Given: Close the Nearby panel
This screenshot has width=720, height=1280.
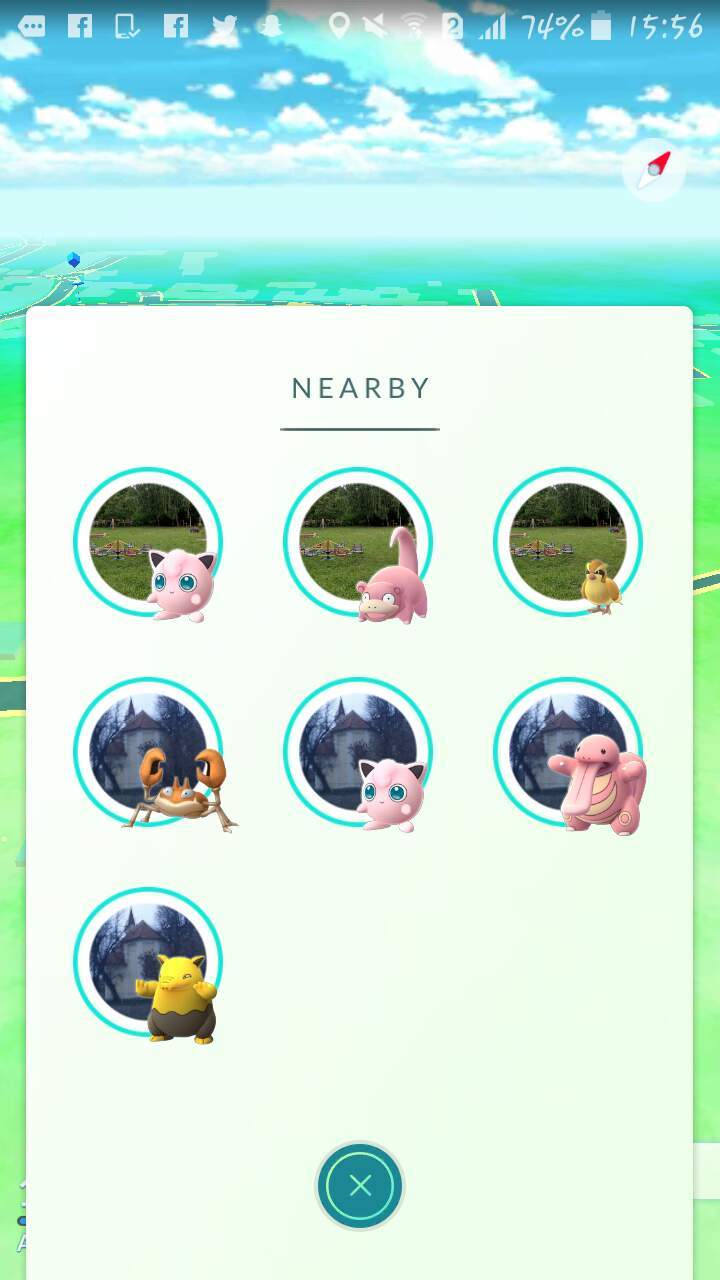Looking at the screenshot, I should point(360,1186).
